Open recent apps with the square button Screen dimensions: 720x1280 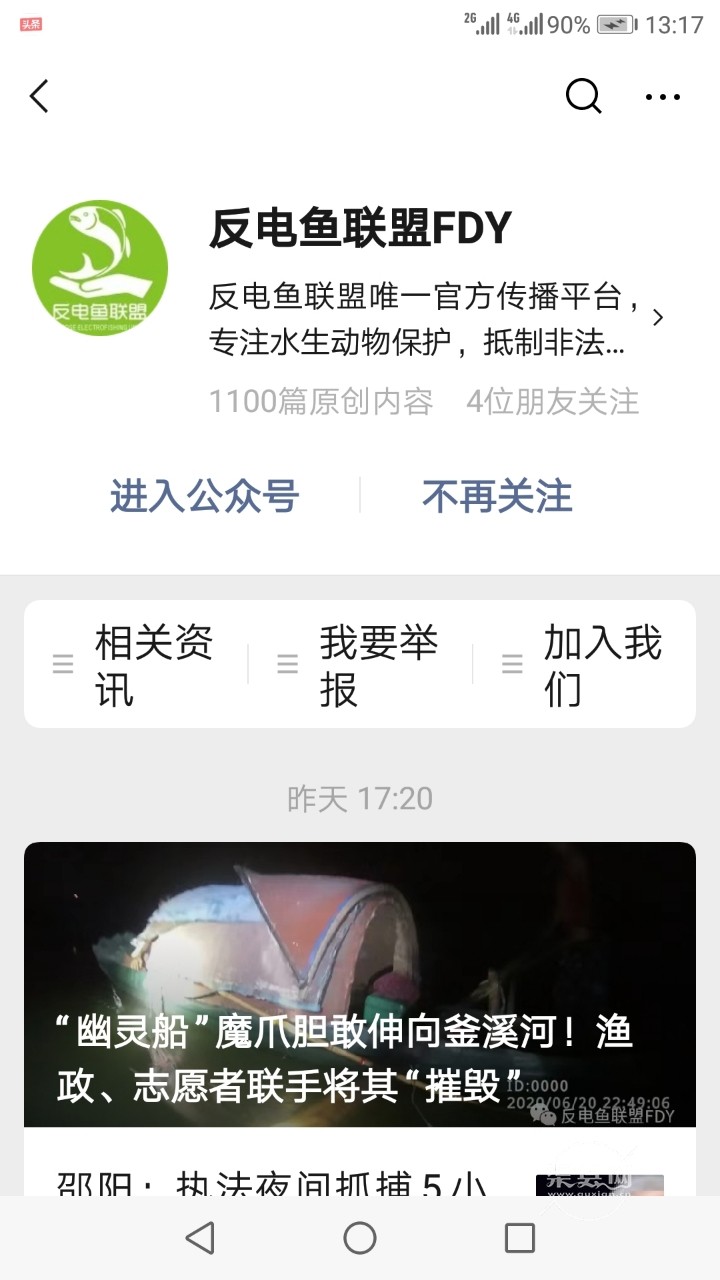(520, 1238)
